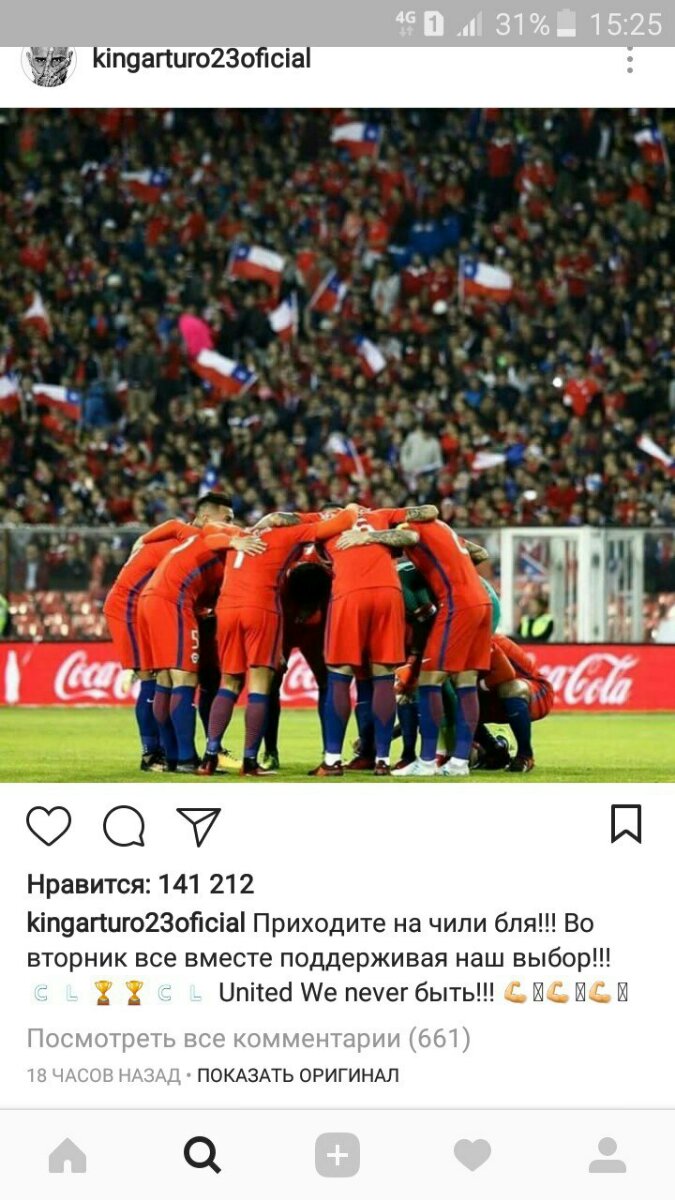Go to the Home feed tab
The image size is (675, 1200).
click(x=67, y=1156)
